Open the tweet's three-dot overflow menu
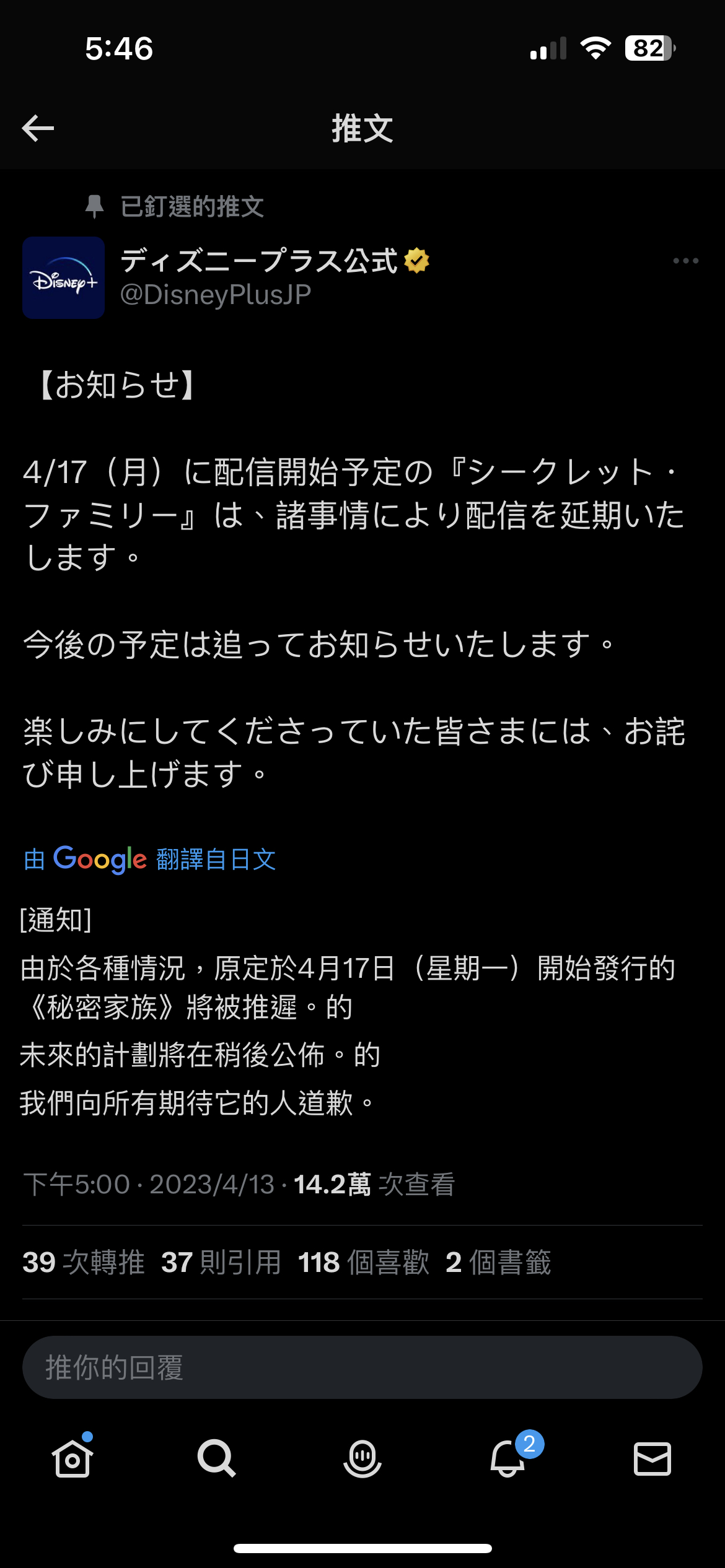Image resolution: width=725 pixels, height=1568 pixels. point(686,261)
